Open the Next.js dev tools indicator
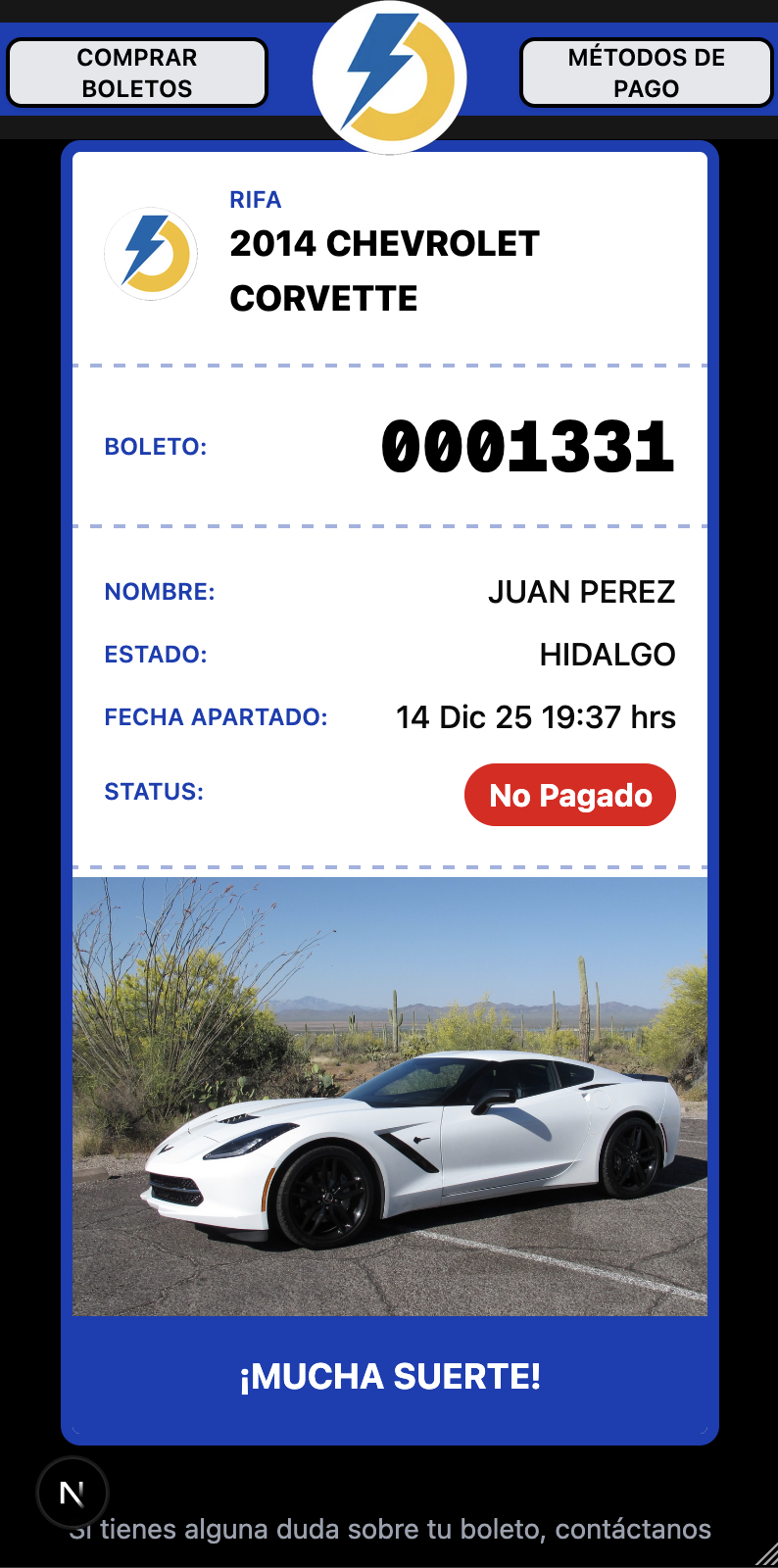Viewport: 778px width, 1568px height. click(x=72, y=1493)
